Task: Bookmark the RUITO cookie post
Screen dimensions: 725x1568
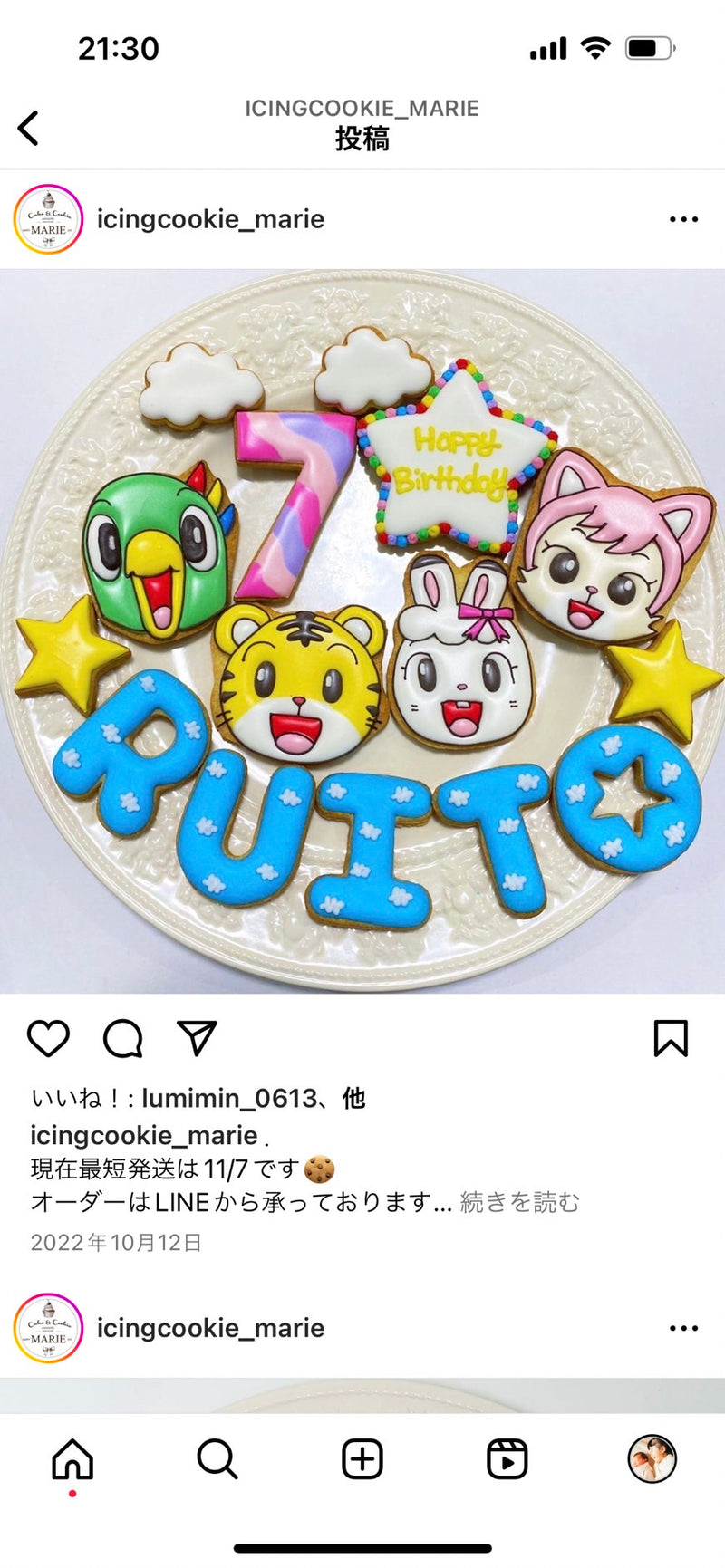Action: [671, 1038]
